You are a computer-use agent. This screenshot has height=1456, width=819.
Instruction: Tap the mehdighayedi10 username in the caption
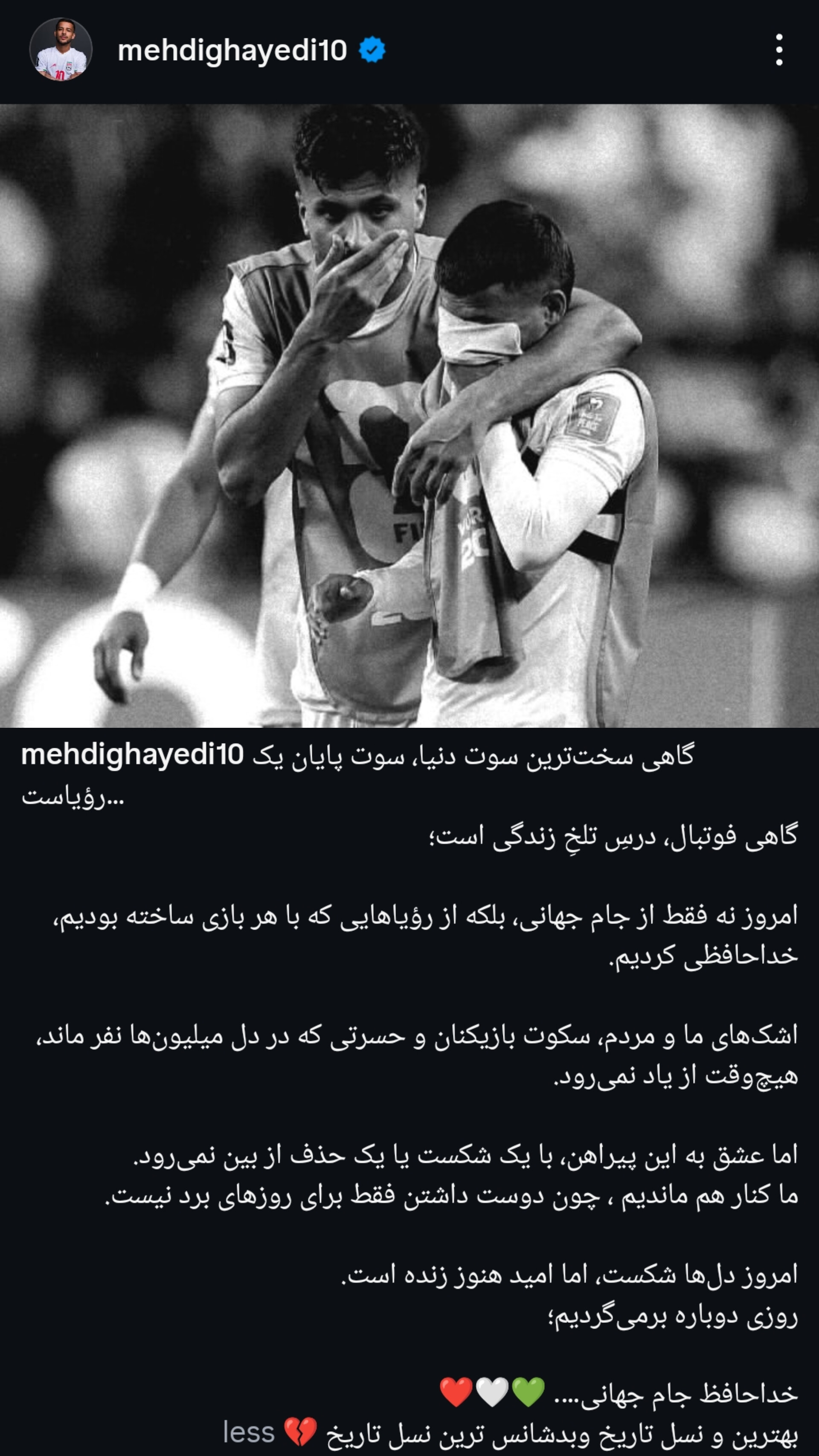pos(132,755)
